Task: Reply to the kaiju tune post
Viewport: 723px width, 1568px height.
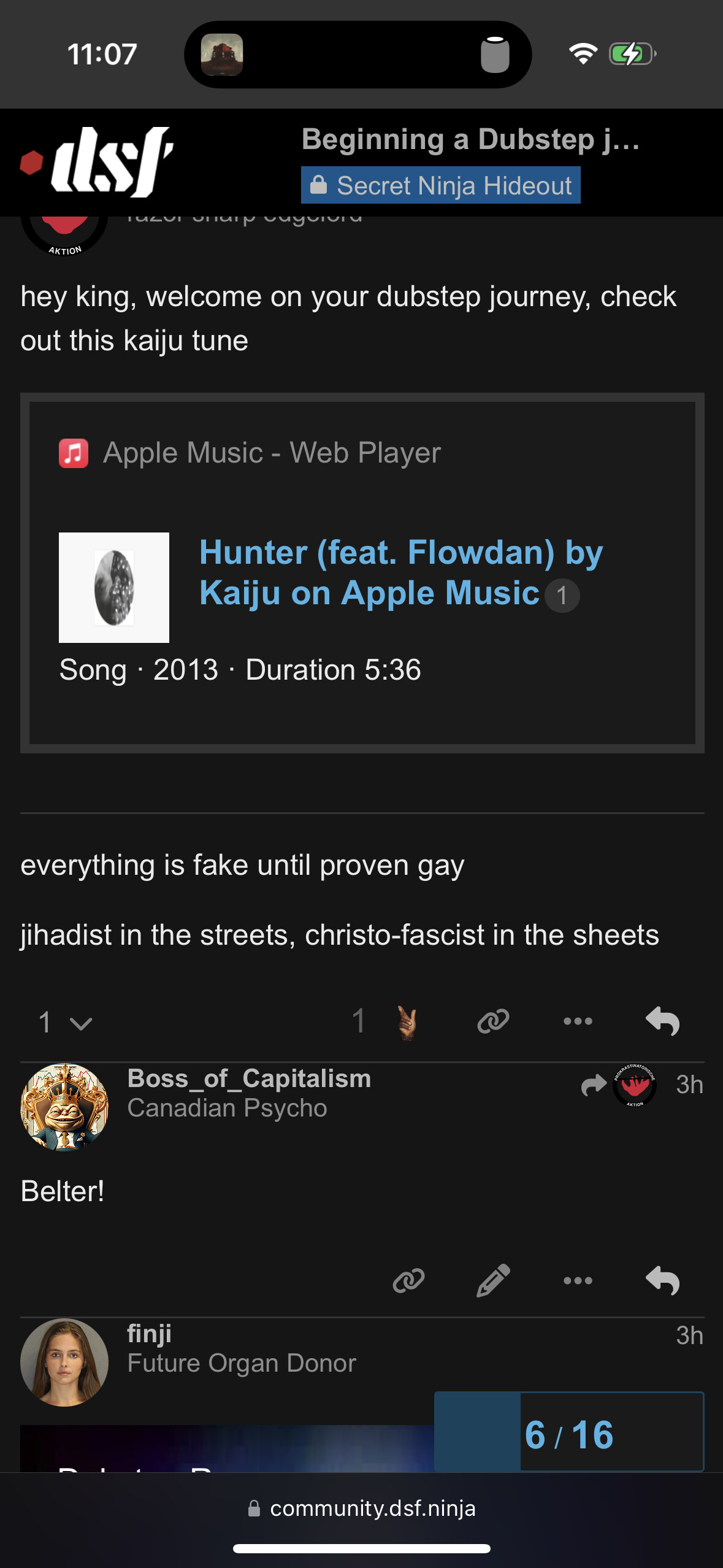Action: pyautogui.click(x=662, y=1022)
